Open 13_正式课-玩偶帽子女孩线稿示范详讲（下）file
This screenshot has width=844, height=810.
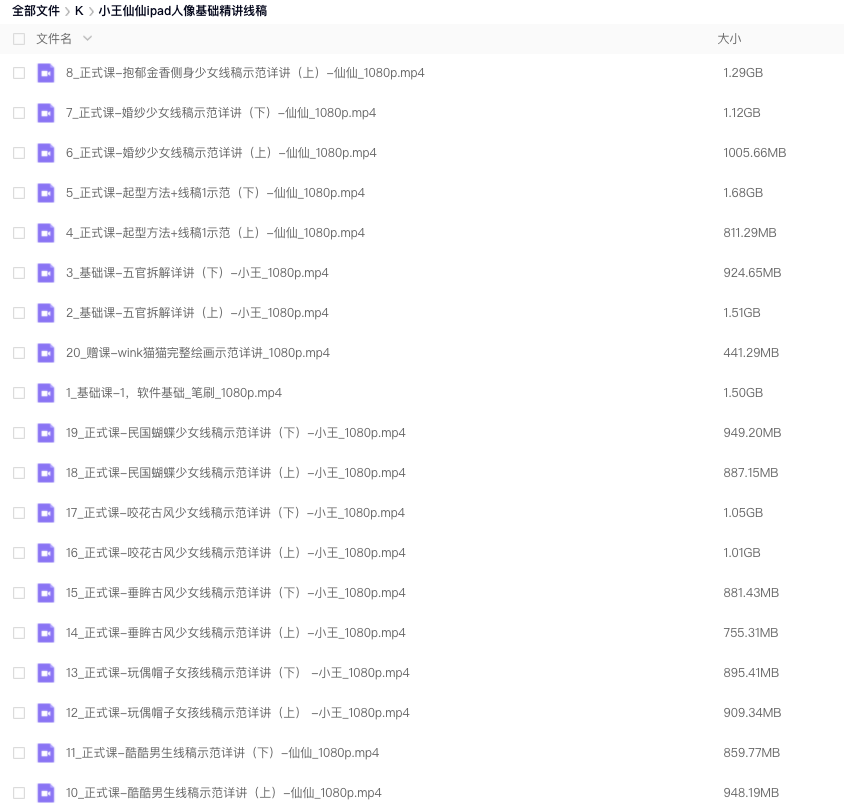(237, 673)
